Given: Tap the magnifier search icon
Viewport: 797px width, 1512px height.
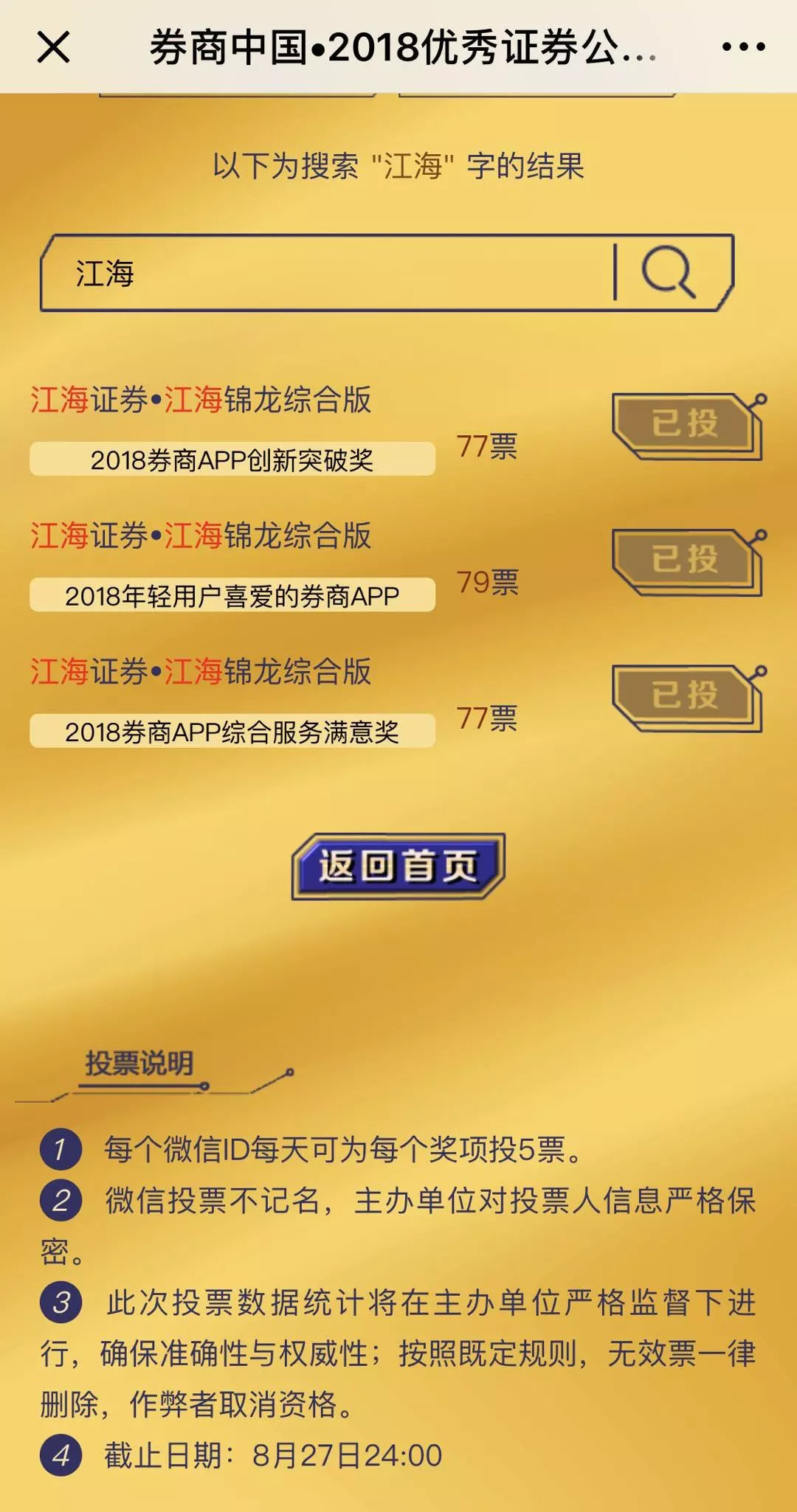Looking at the screenshot, I should click(669, 273).
